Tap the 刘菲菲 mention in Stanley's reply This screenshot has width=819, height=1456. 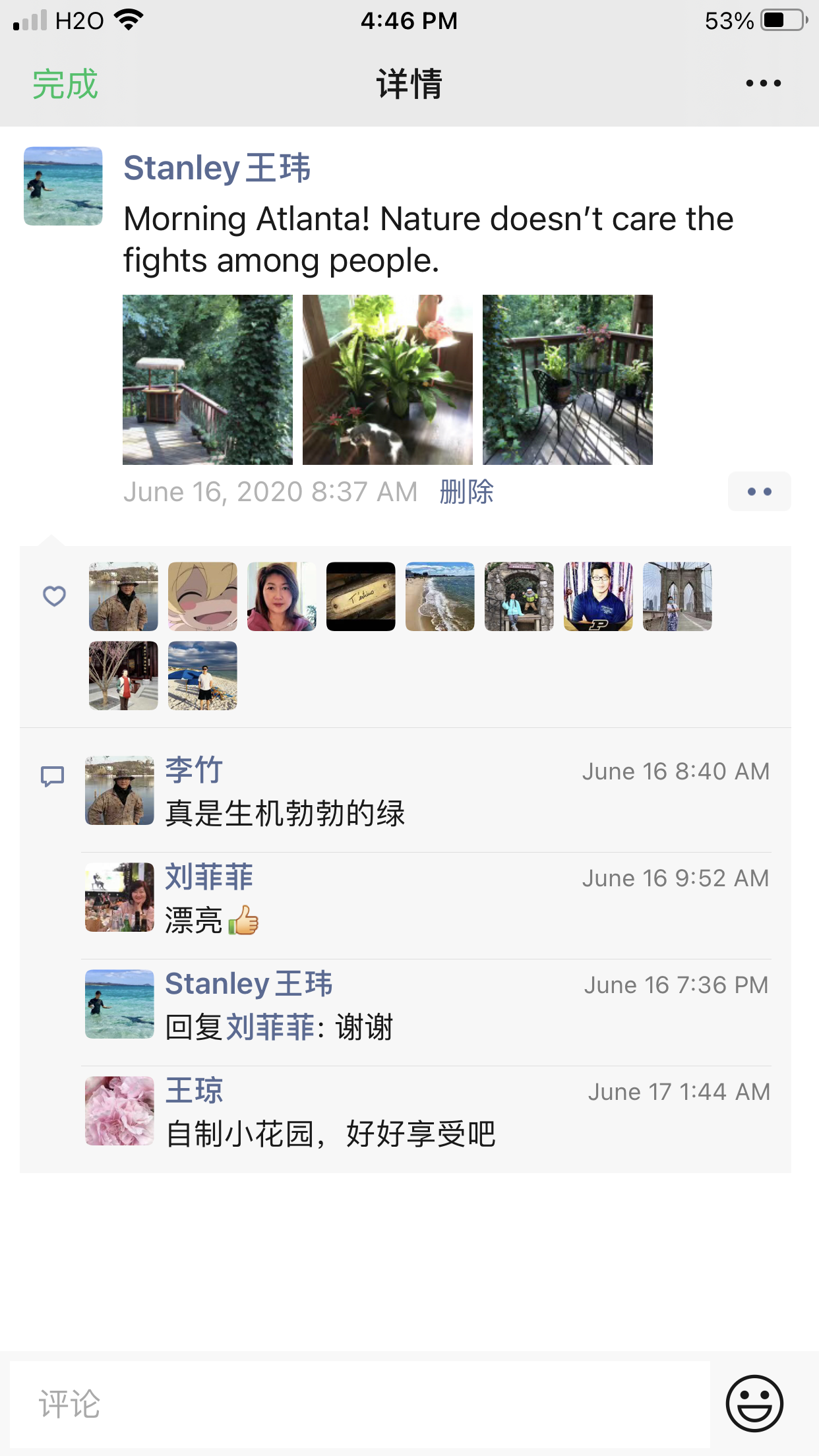pyautogui.click(x=270, y=1027)
